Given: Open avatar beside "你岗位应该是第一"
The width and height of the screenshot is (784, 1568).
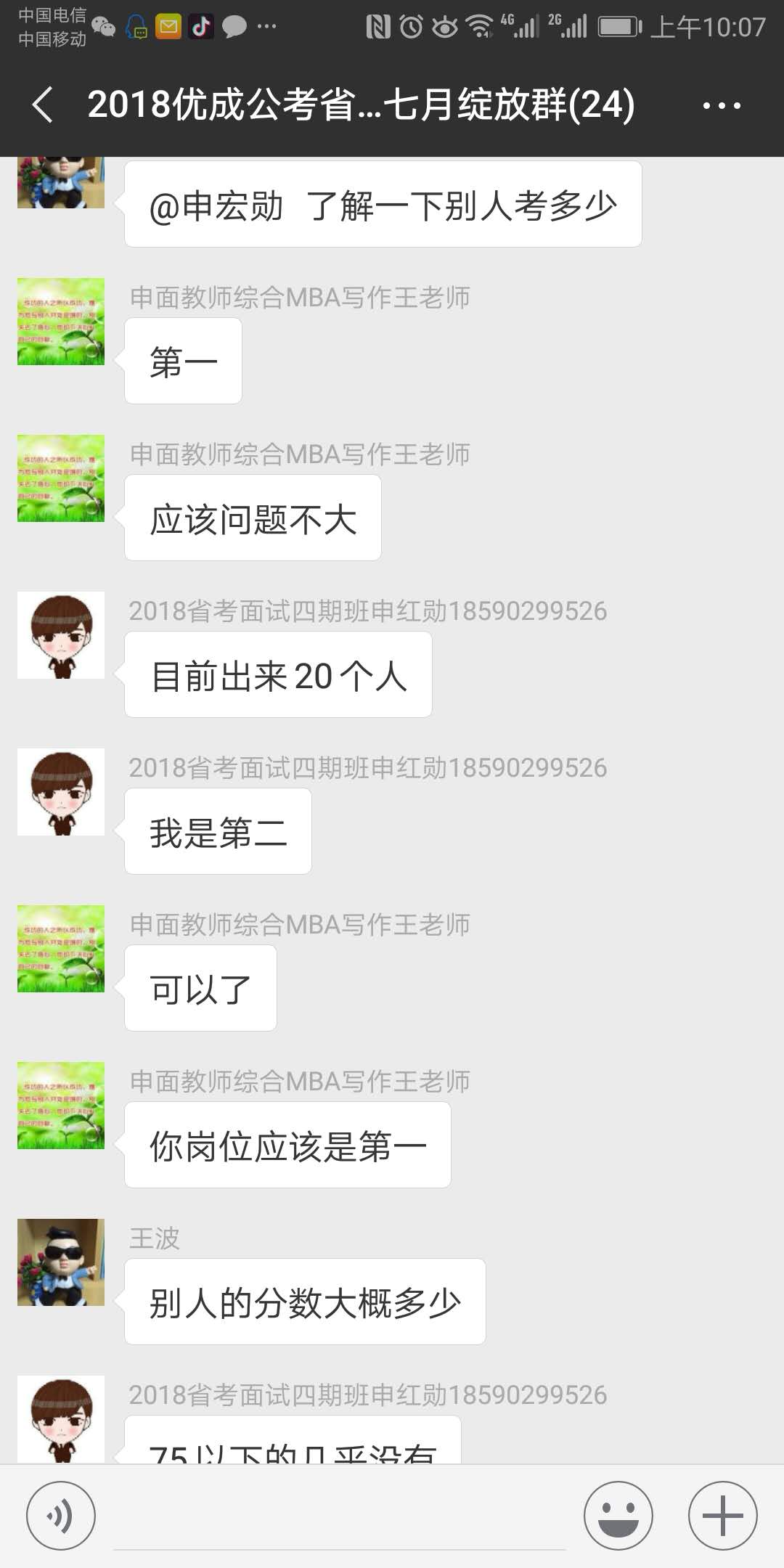Looking at the screenshot, I should (x=61, y=1106).
